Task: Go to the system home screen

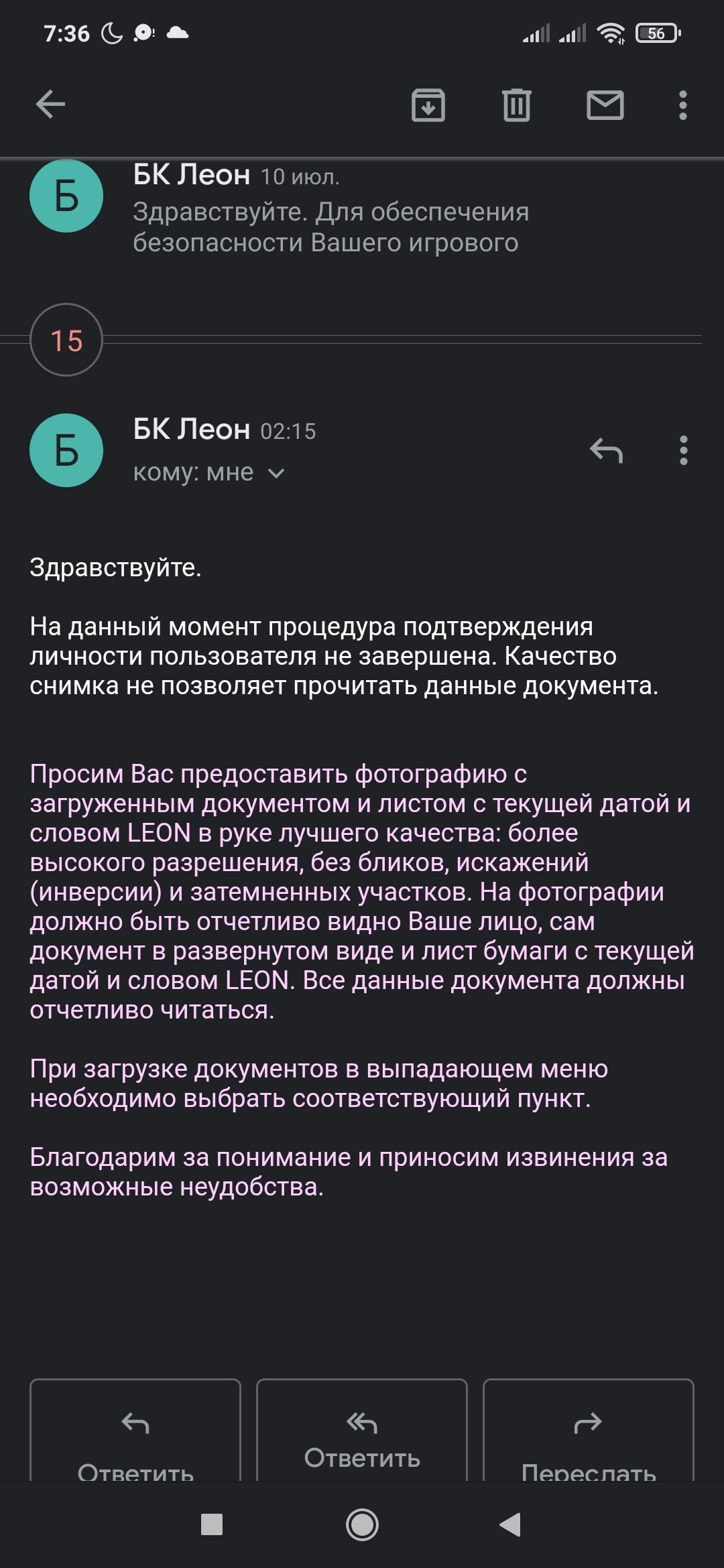Action: [362, 1524]
